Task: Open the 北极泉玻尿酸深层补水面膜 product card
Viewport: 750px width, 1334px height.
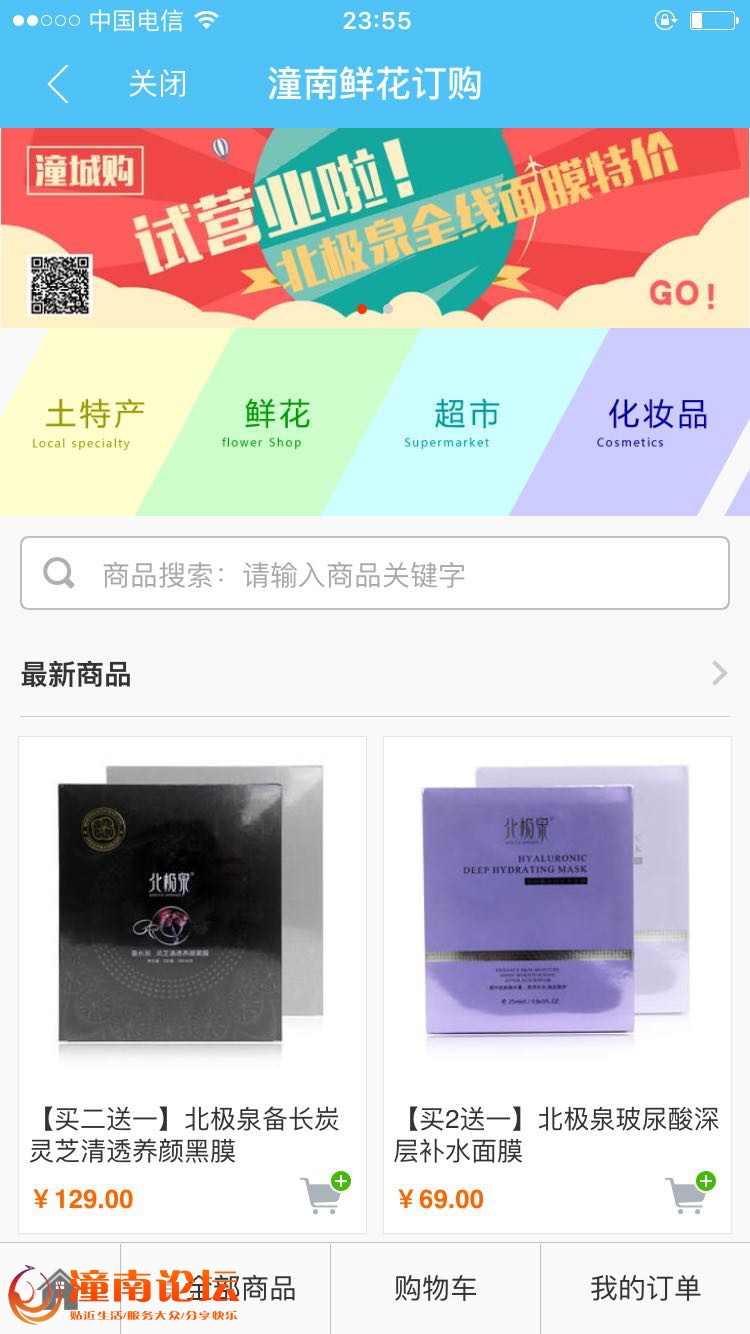Action: [557, 985]
